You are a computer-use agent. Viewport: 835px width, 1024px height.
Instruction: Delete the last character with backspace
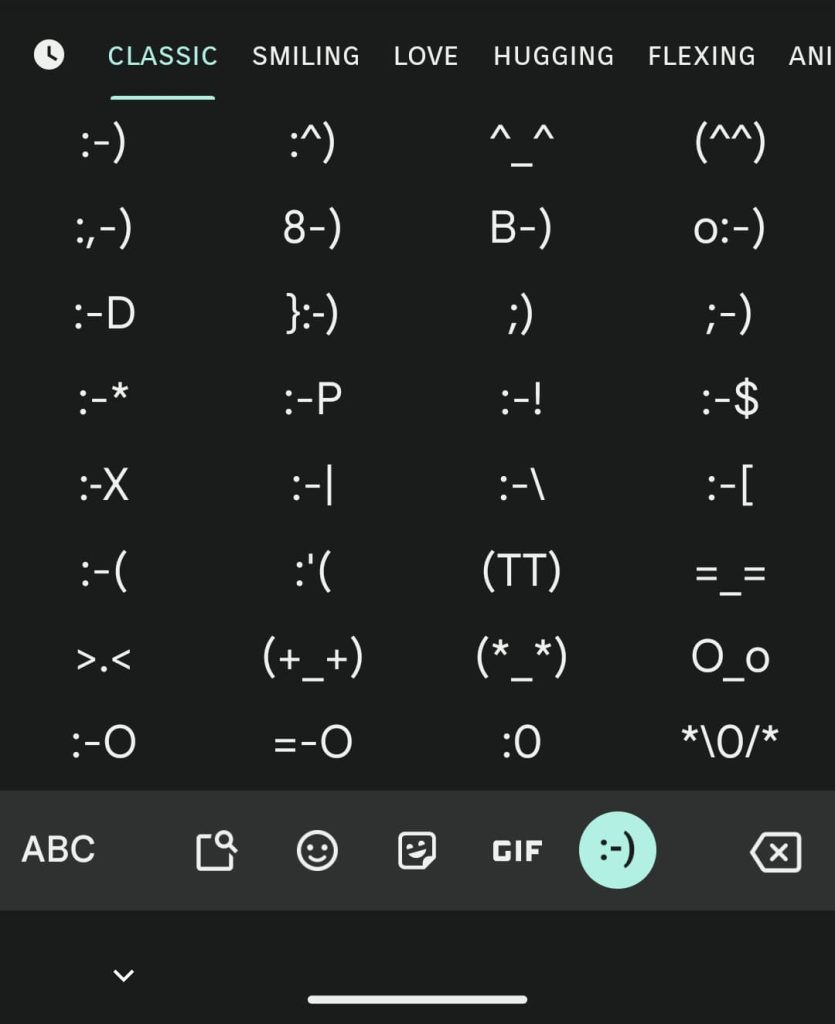pyautogui.click(x=775, y=852)
